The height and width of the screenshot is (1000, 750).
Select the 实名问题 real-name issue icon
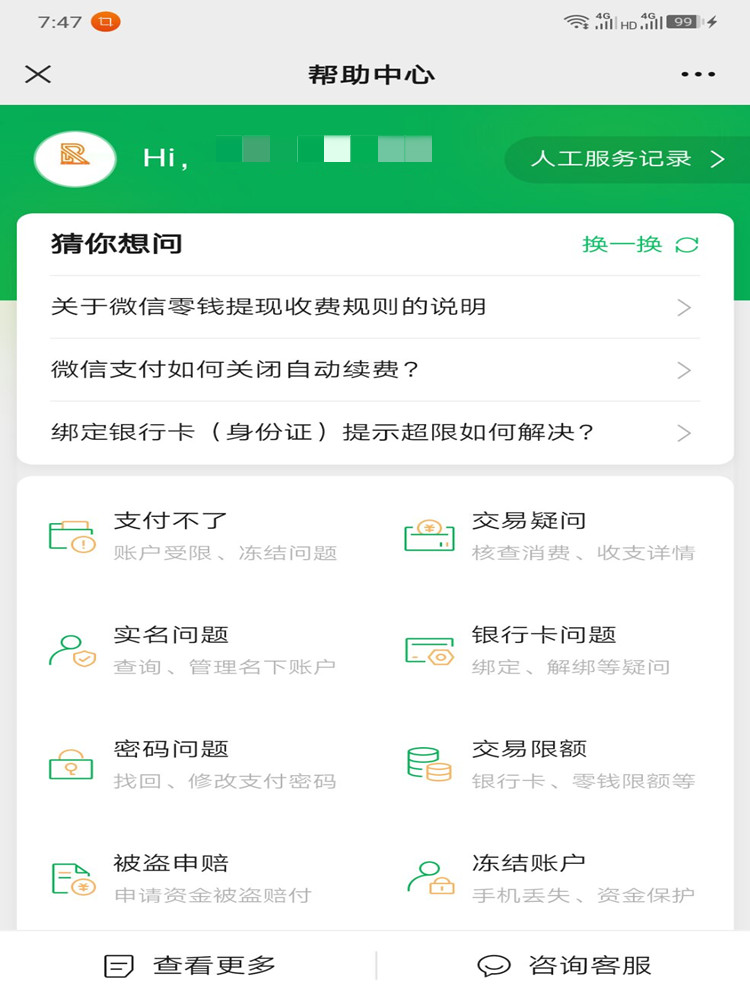[68, 647]
